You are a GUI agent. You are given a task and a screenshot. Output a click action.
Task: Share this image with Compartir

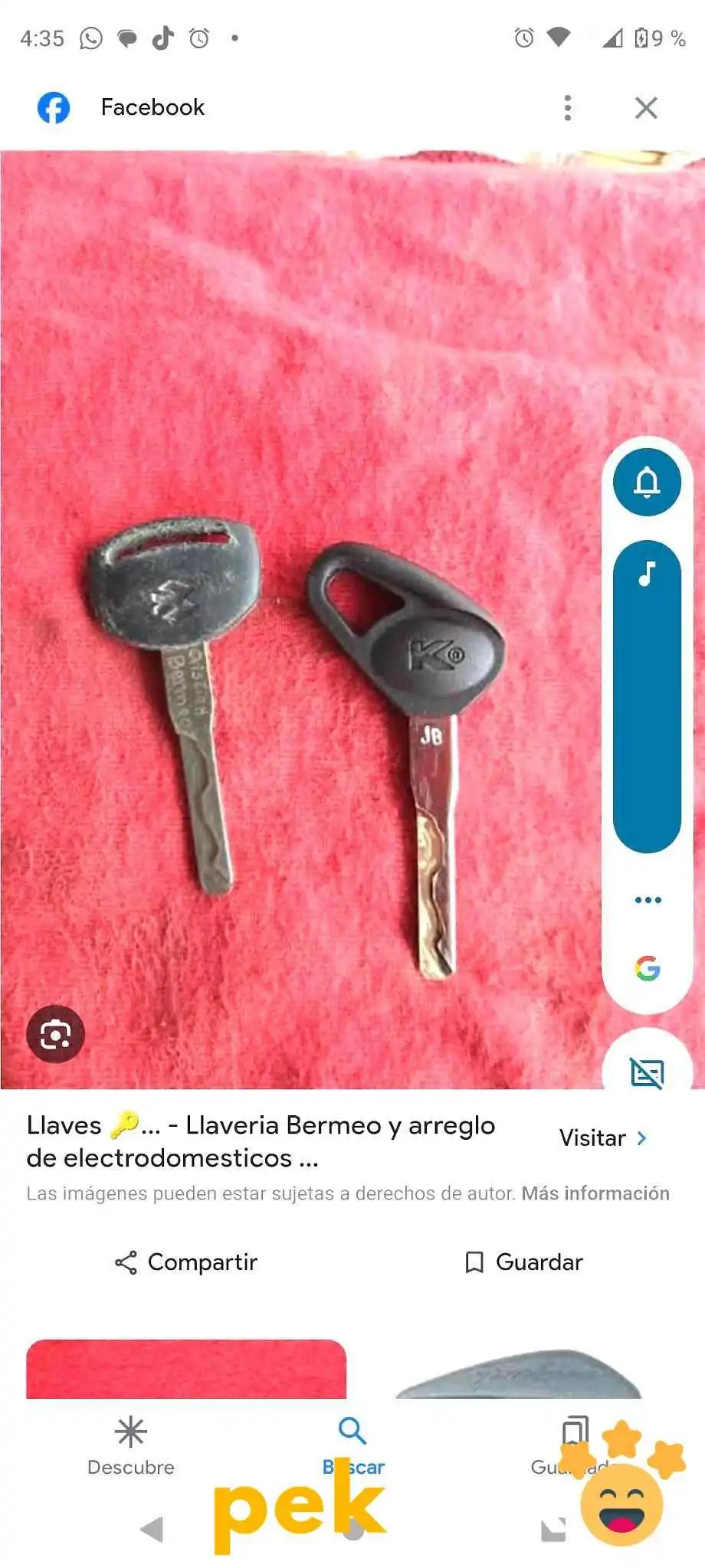click(x=186, y=1262)
